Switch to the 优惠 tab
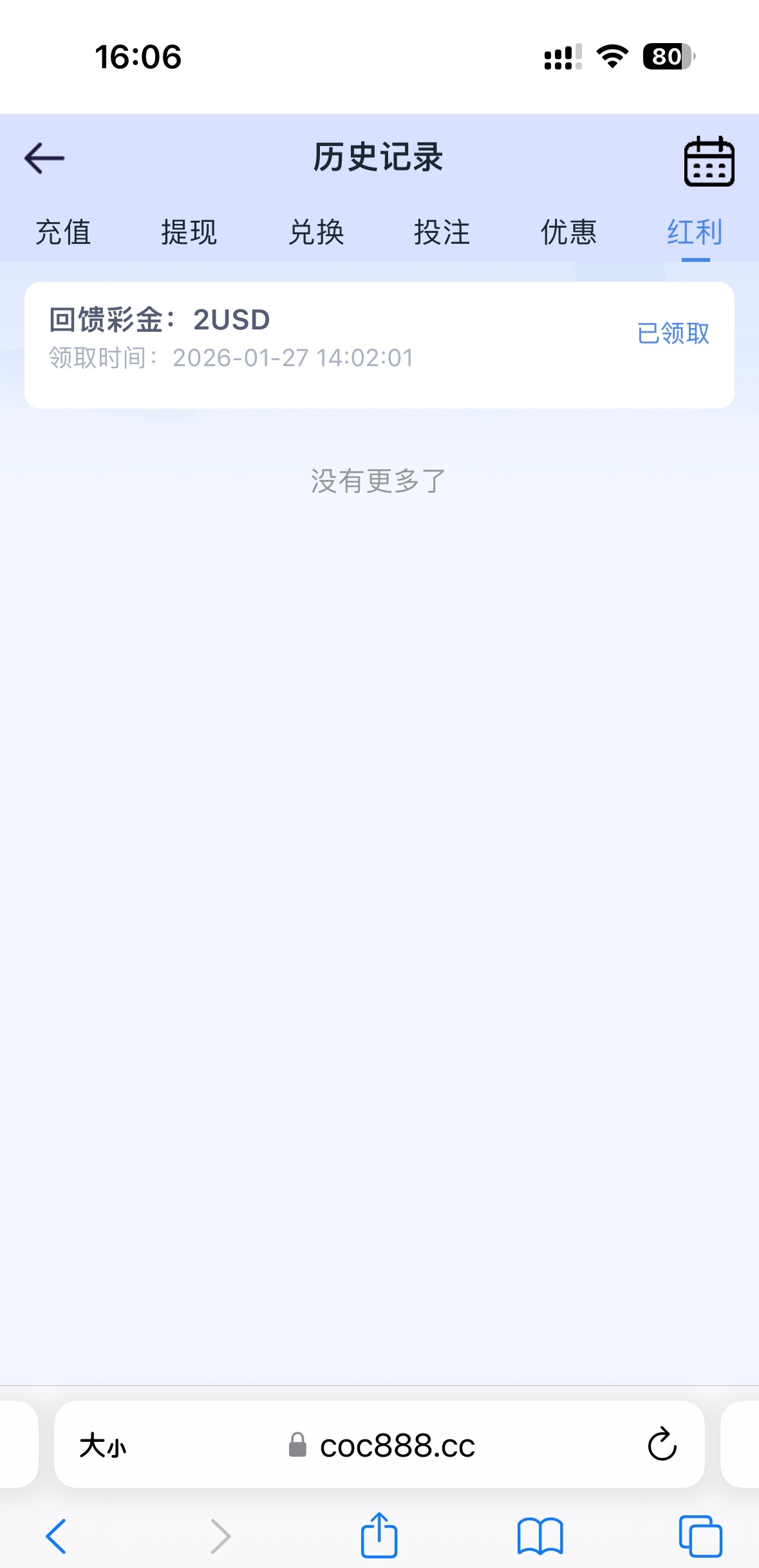This screenshot has height=1568, width=759. [568, 232]
